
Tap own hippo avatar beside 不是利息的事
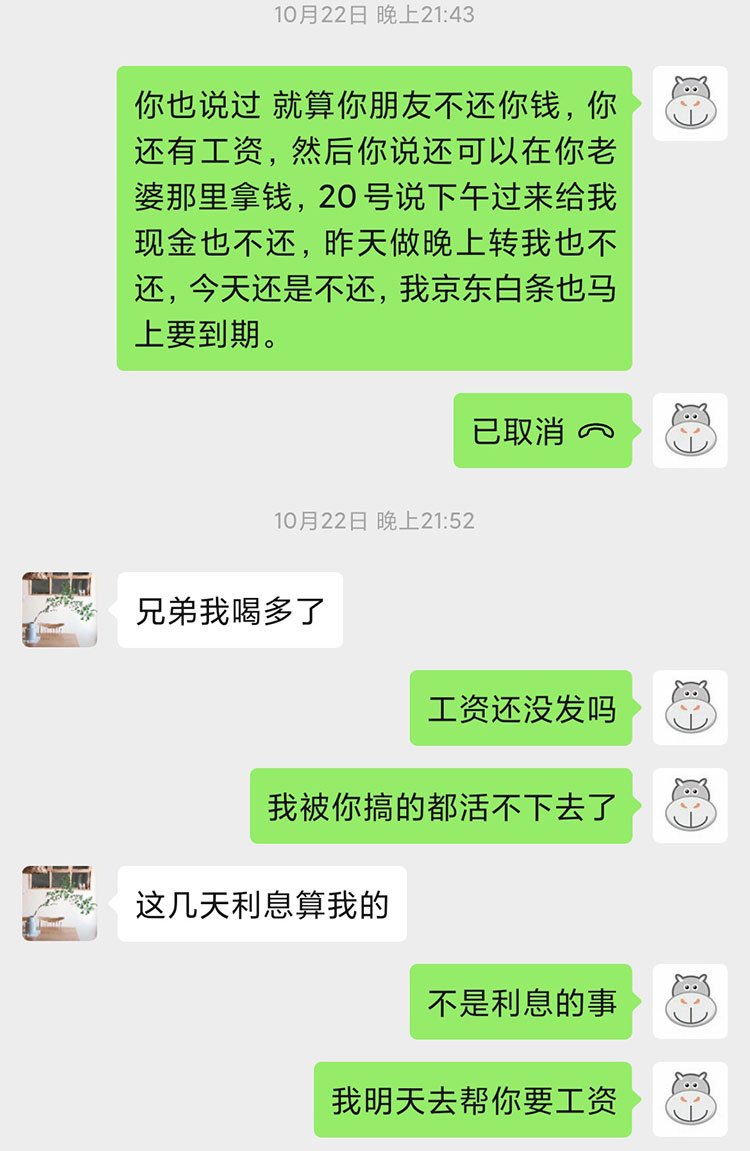[x=690, y=1002]
